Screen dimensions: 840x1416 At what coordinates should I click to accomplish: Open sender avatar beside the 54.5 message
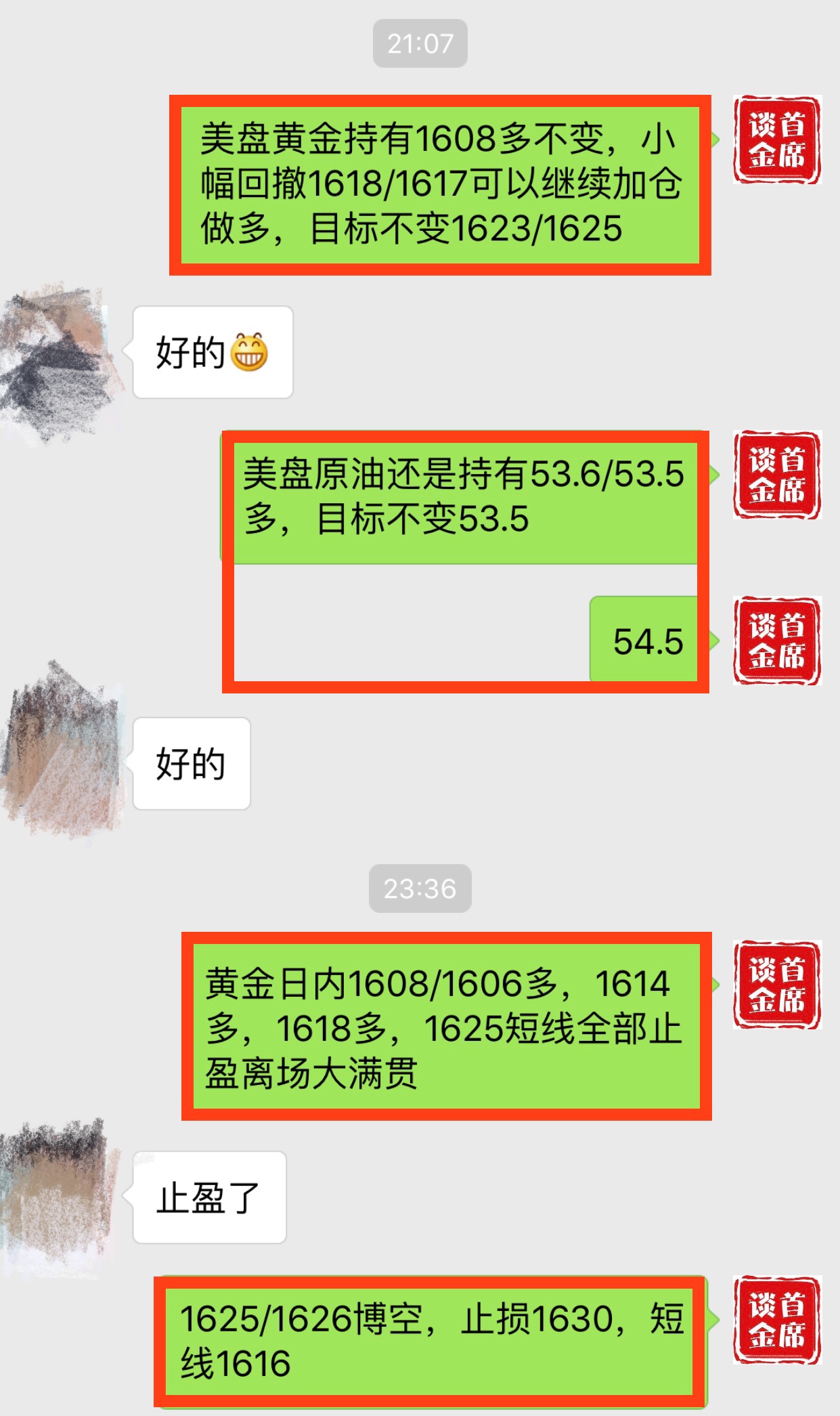point(777,641)
